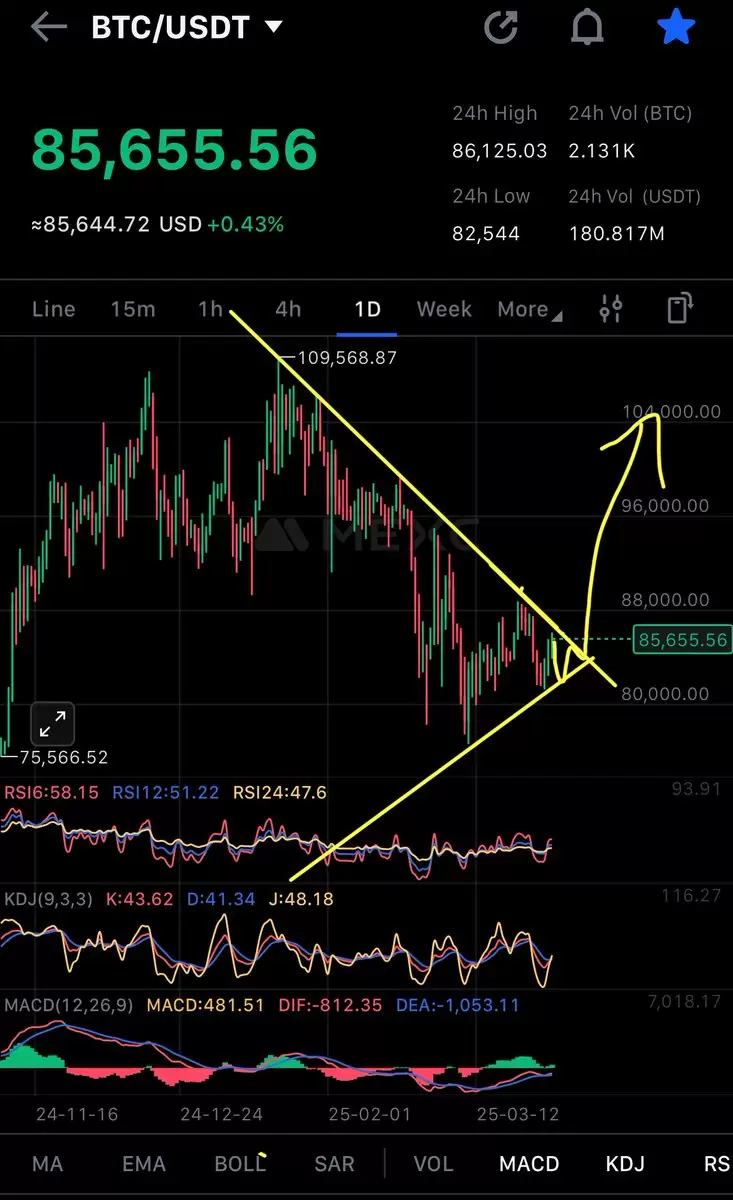Viewport: 733px width, 1200px height.
Task: Show the VOL sub-indicator
Action: tap(433, 1164)
